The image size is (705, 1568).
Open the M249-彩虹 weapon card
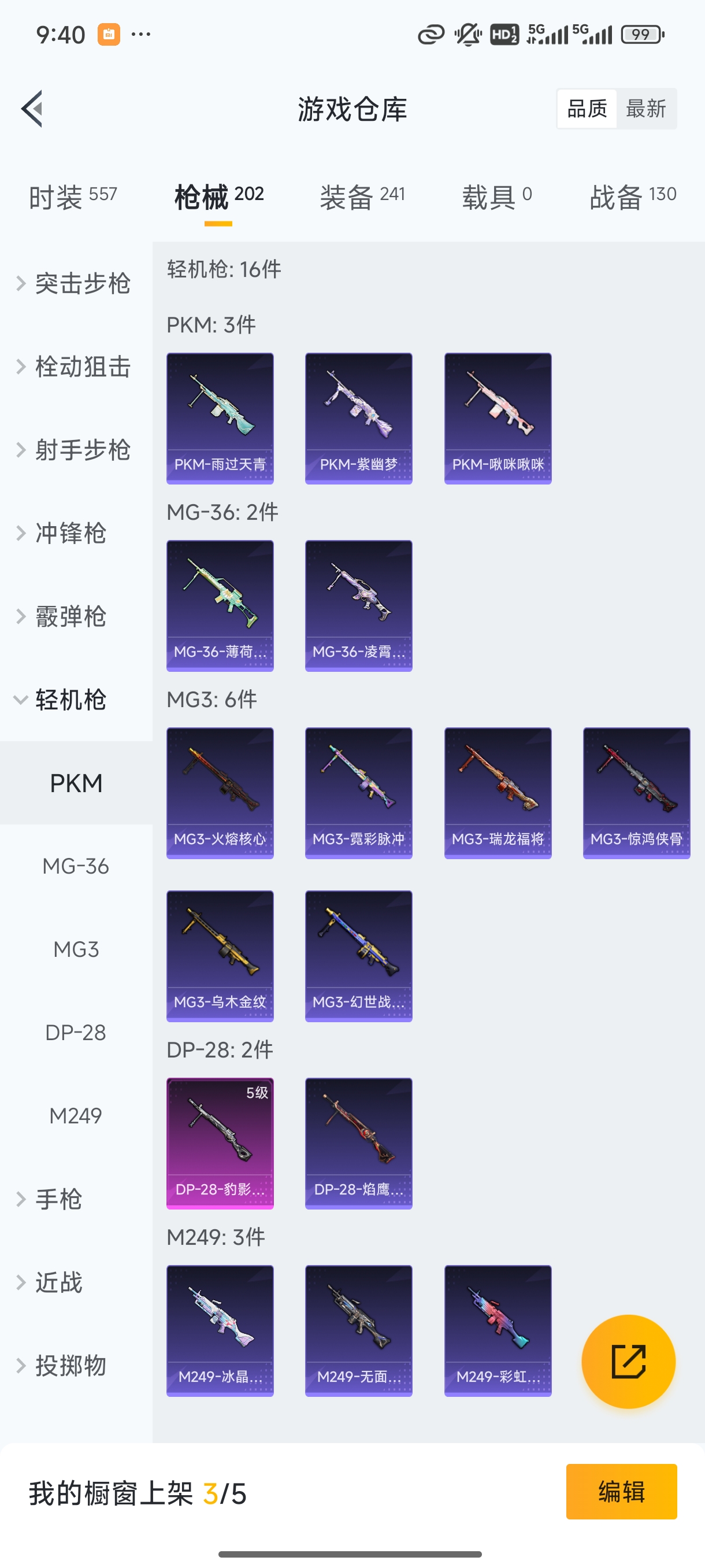click(498, 1333)
